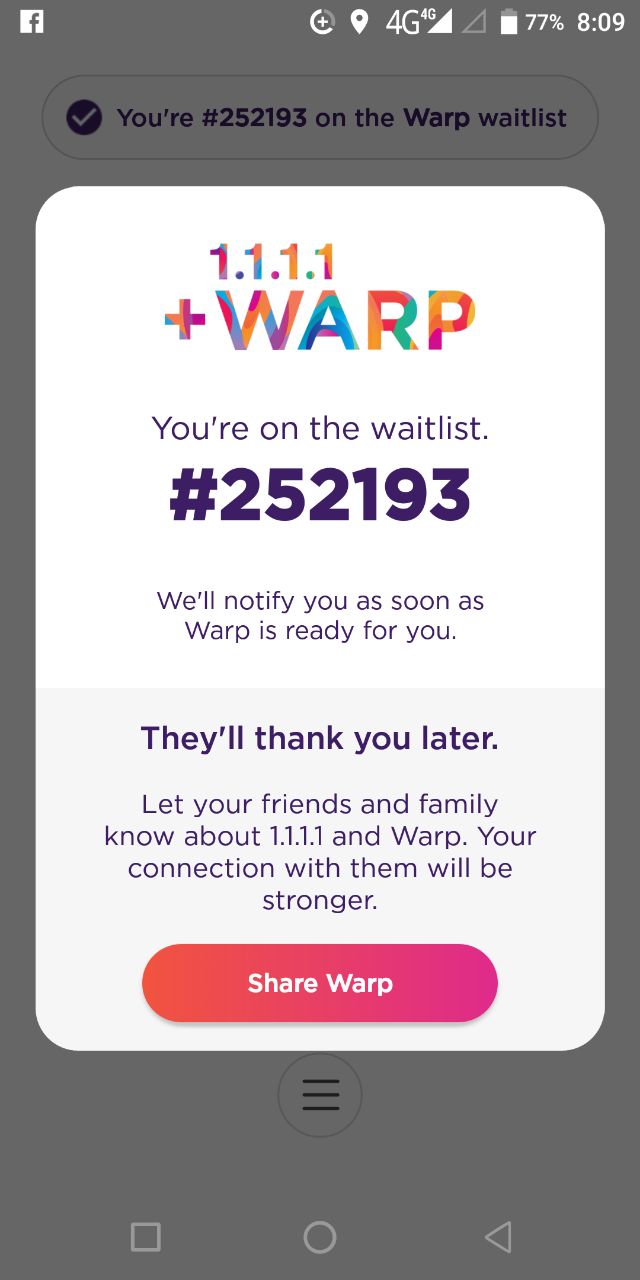The width and height of the screenshot is (640, 1280).
Task: Tap the Warp waitlist status pill
Action: click(x=320, y=117)
